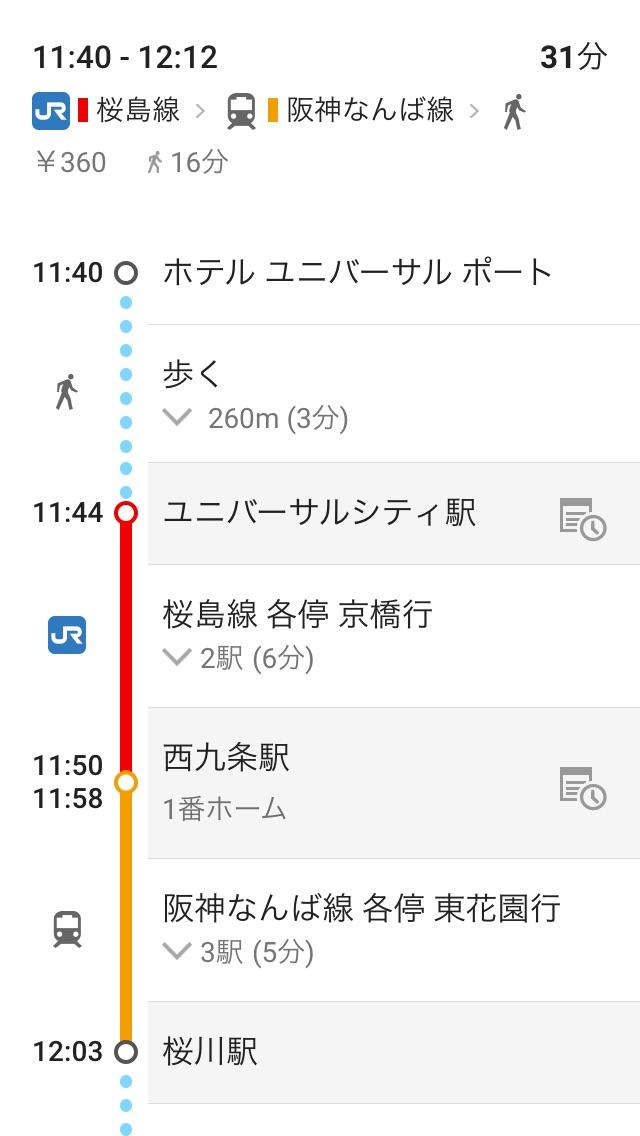Open timetable for ユニバーサルシティ駅
The image size is (640, 1136).
(582, 518)
